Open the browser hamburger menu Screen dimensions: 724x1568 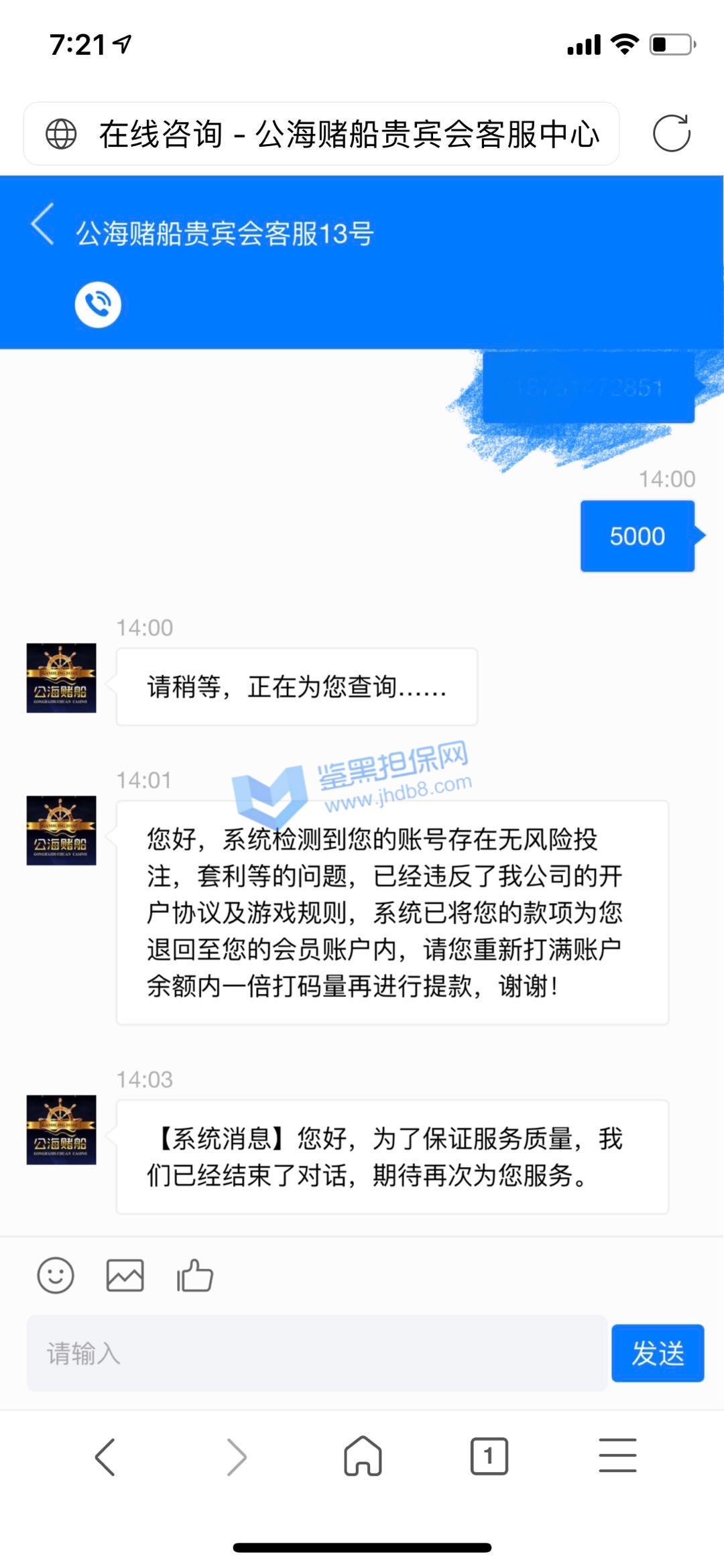click(617, 1456)
